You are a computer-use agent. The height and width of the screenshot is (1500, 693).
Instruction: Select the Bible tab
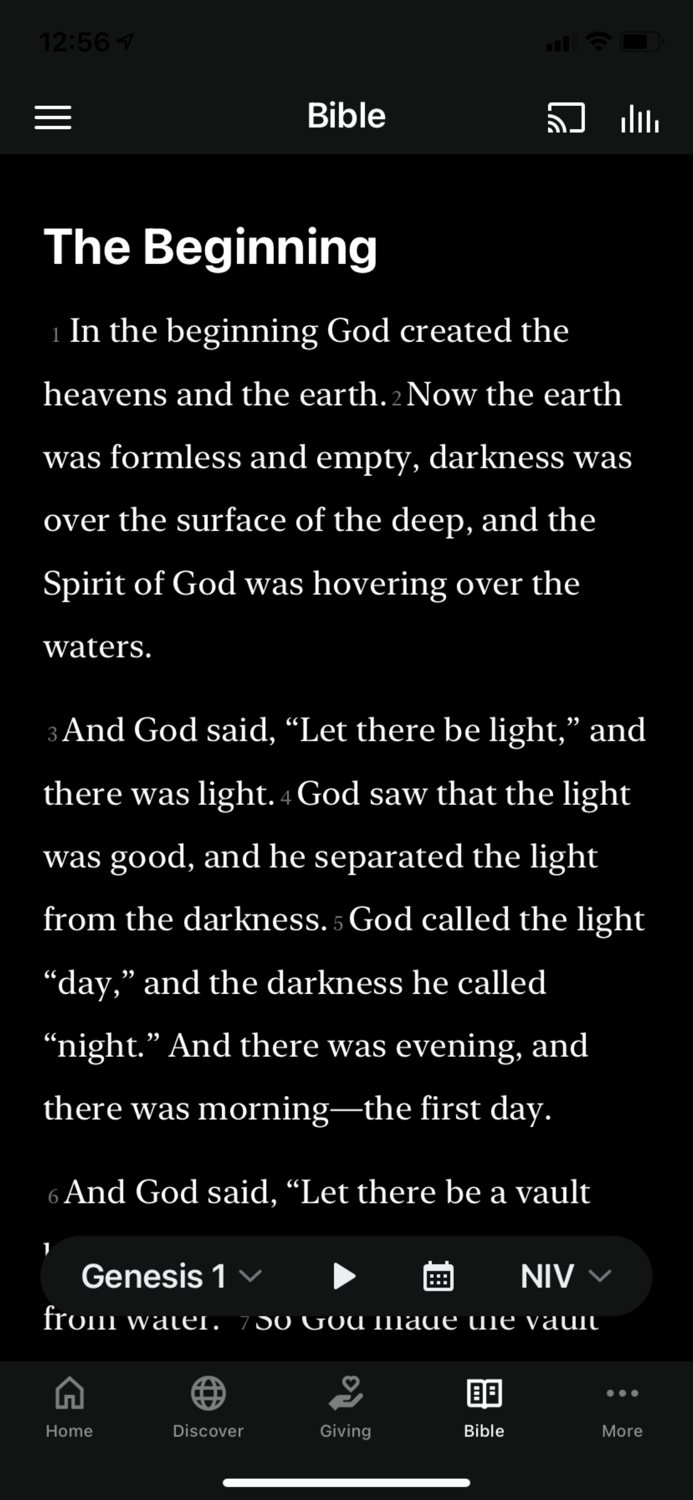(x=484, y=1407)
